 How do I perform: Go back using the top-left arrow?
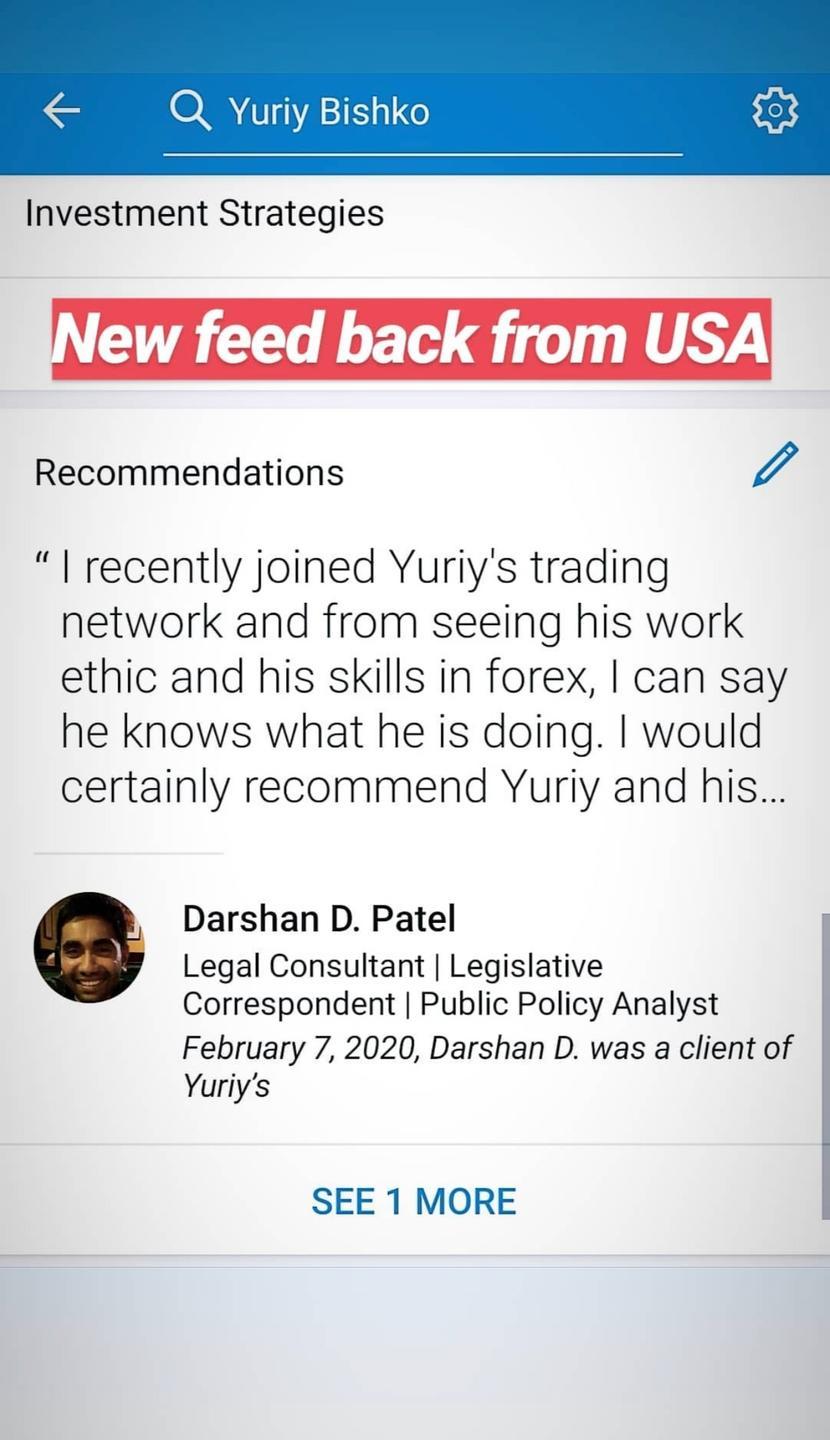(x=61, y=111)
